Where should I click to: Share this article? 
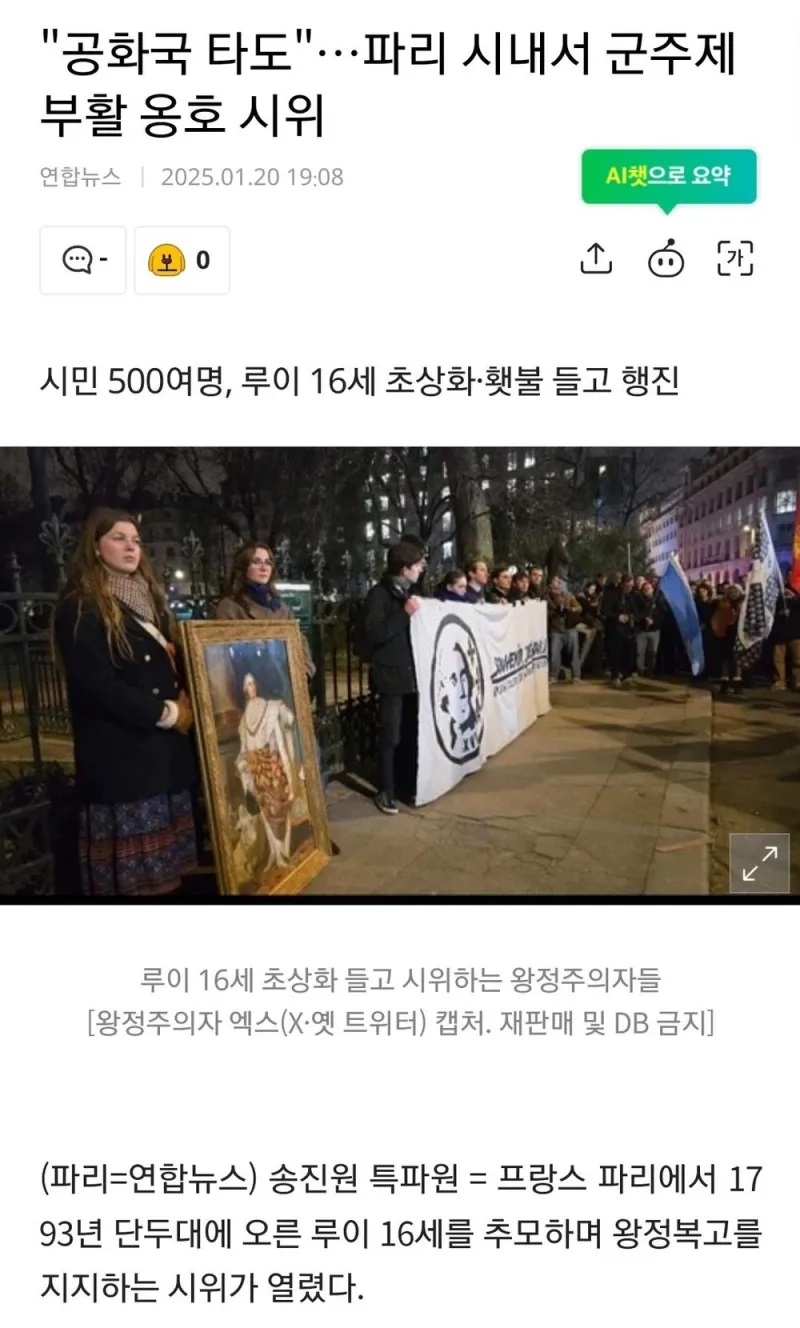click(x=596, y=259)
